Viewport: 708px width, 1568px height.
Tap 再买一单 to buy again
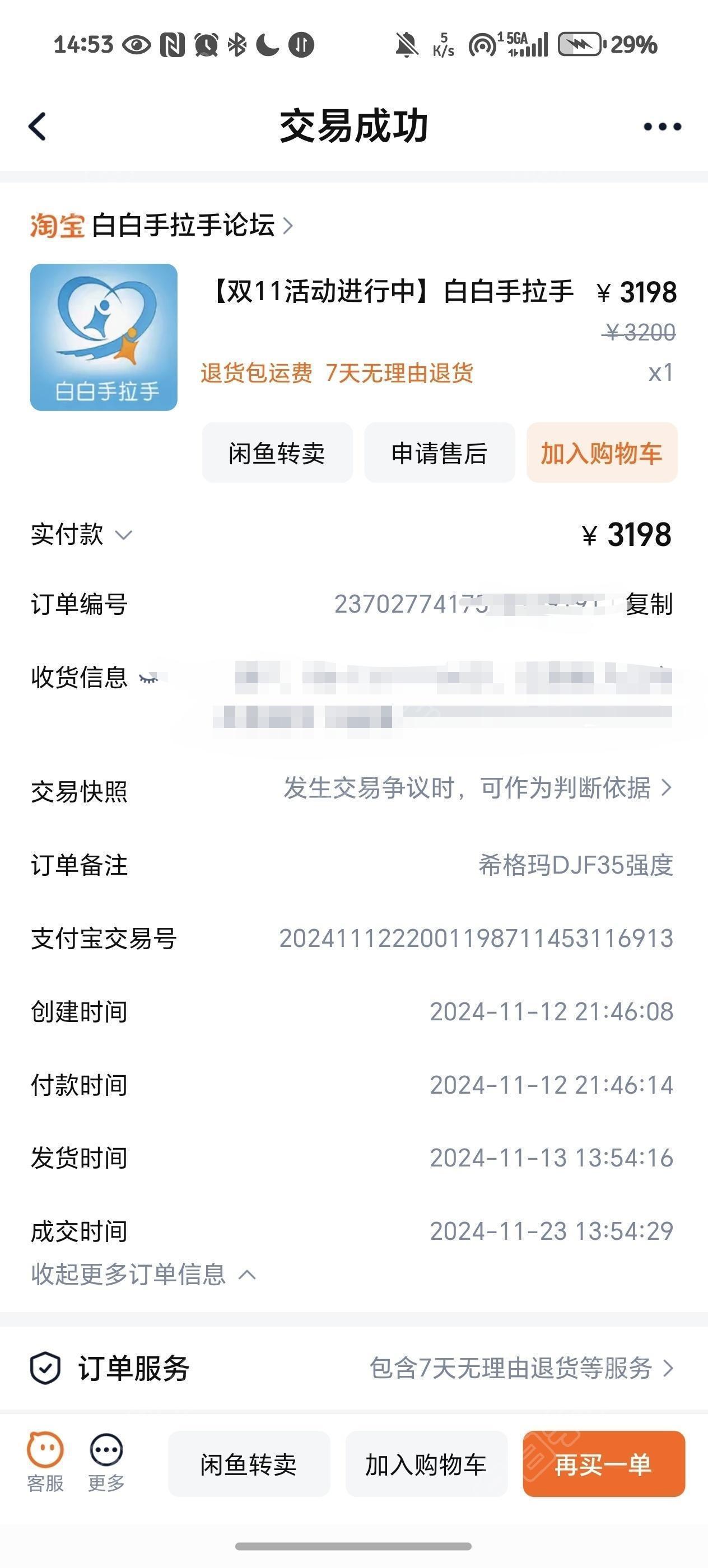604,1464
